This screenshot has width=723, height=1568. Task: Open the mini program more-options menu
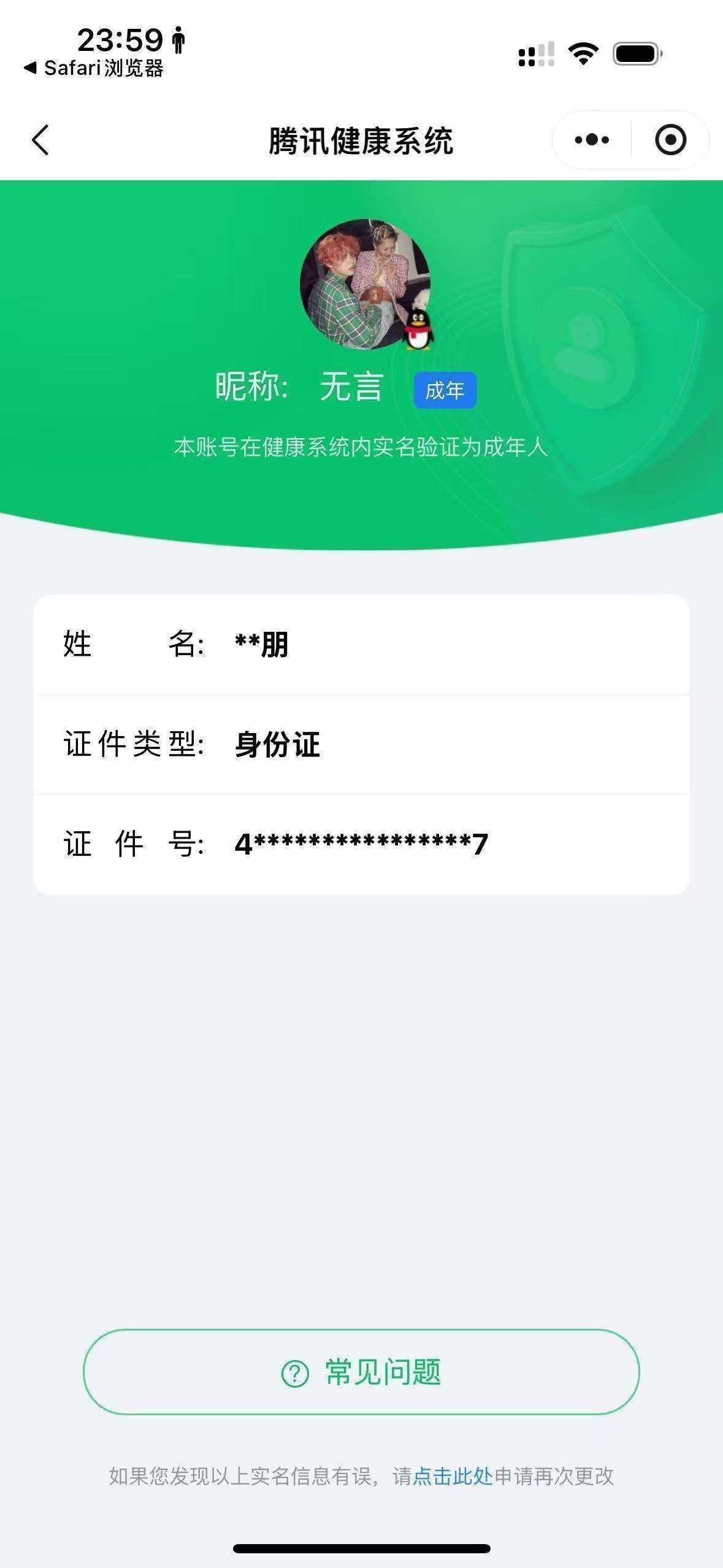[x=592, y=140]
